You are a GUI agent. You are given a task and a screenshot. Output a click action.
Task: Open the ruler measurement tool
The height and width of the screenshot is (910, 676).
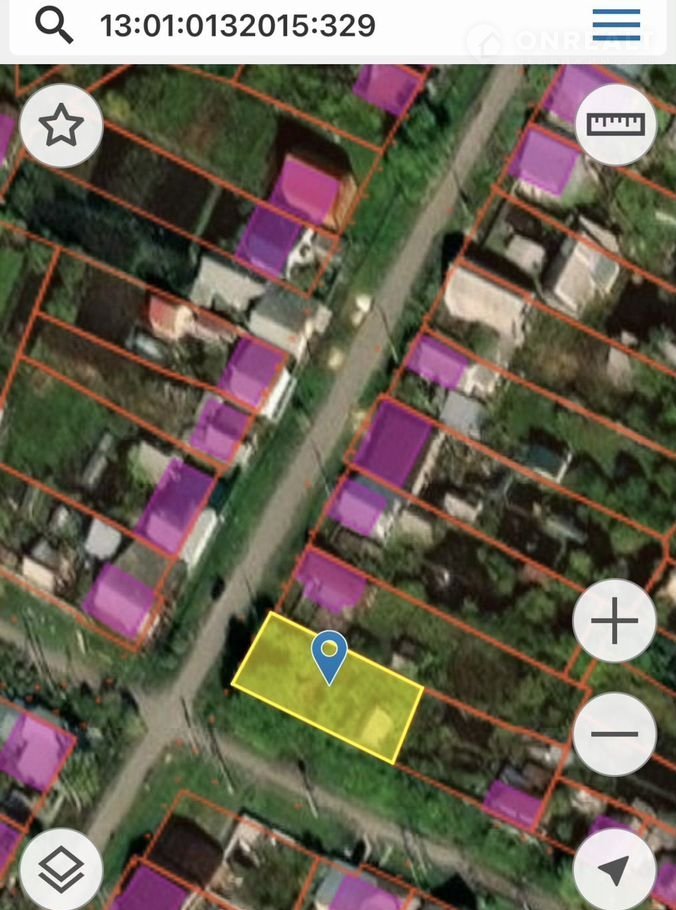[x=616, y=124]
